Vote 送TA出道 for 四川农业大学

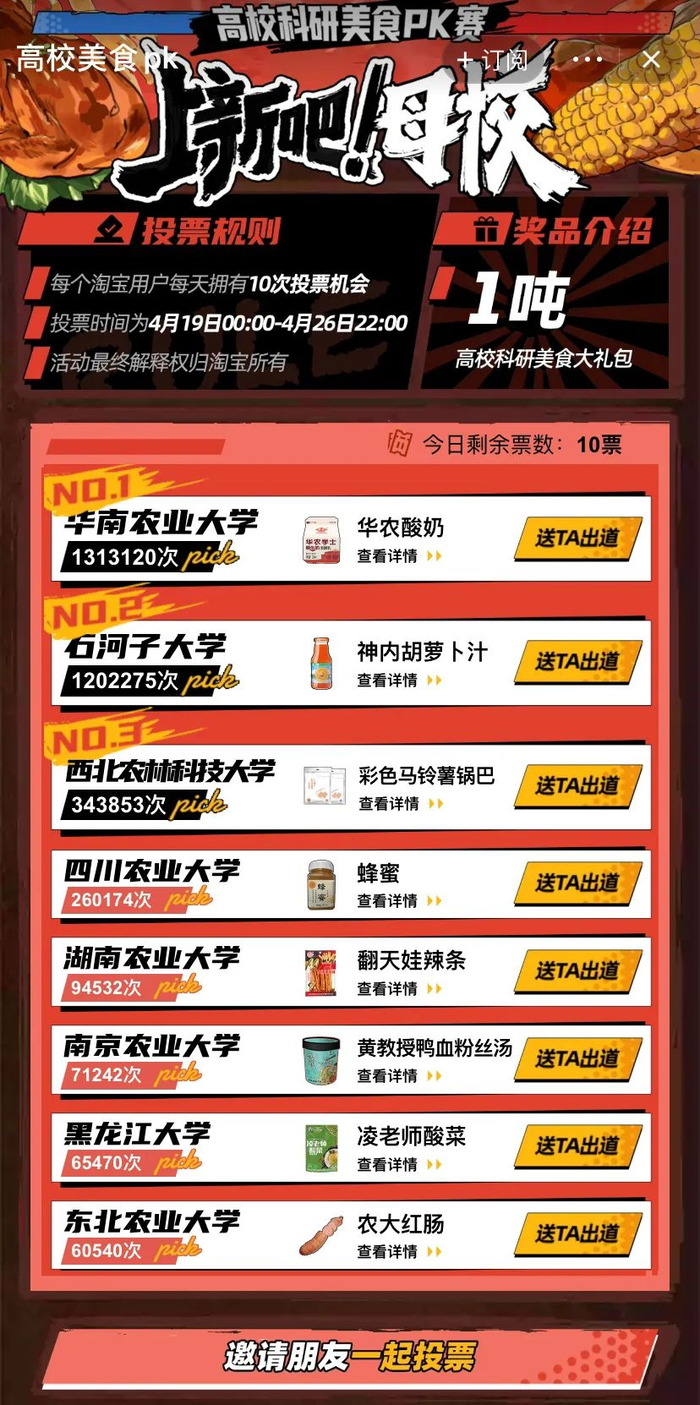click(578, 883)
